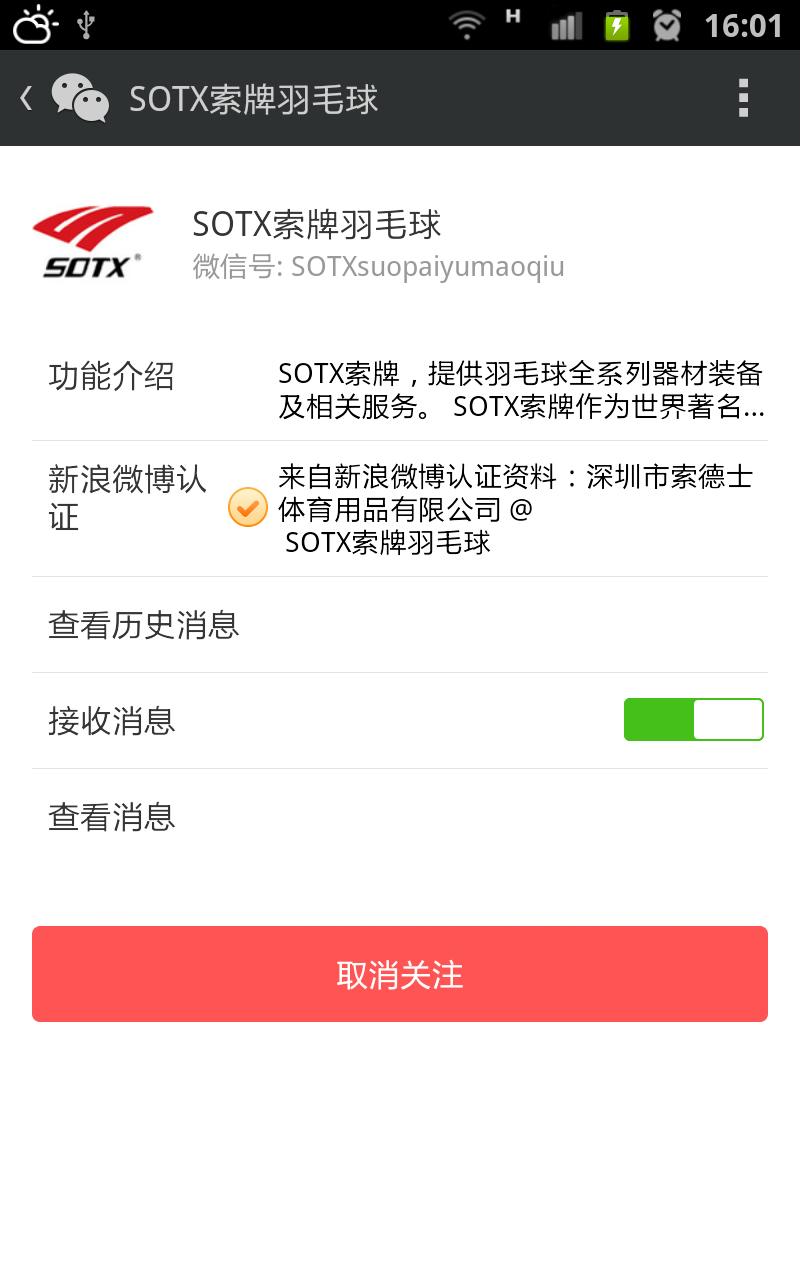This screenshot has height=1280, width=800.
Task: Open the three-dot overflow menu
Action: coord(743,98)
